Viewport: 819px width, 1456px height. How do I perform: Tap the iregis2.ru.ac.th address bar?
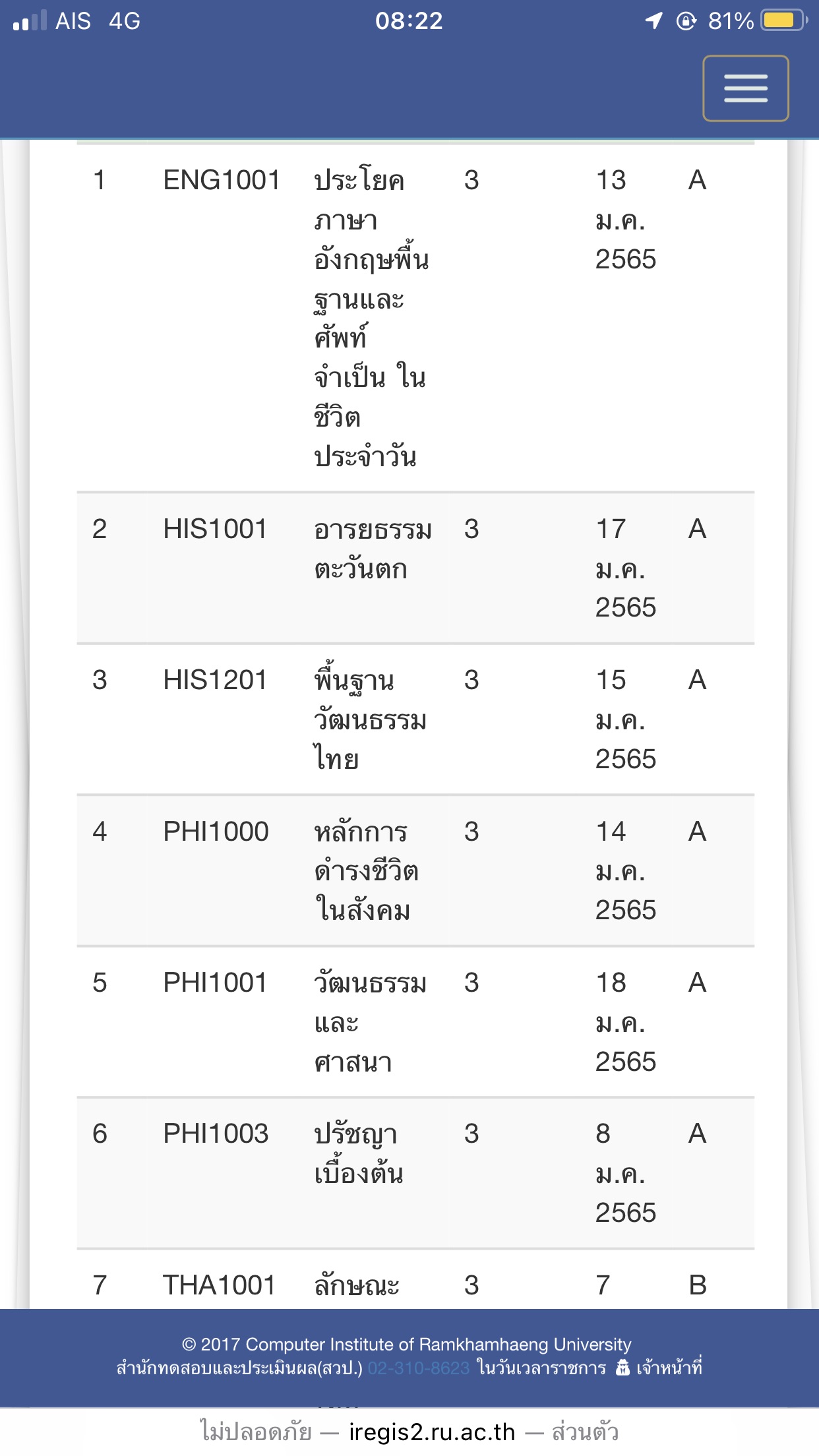tap(409, 1432)
